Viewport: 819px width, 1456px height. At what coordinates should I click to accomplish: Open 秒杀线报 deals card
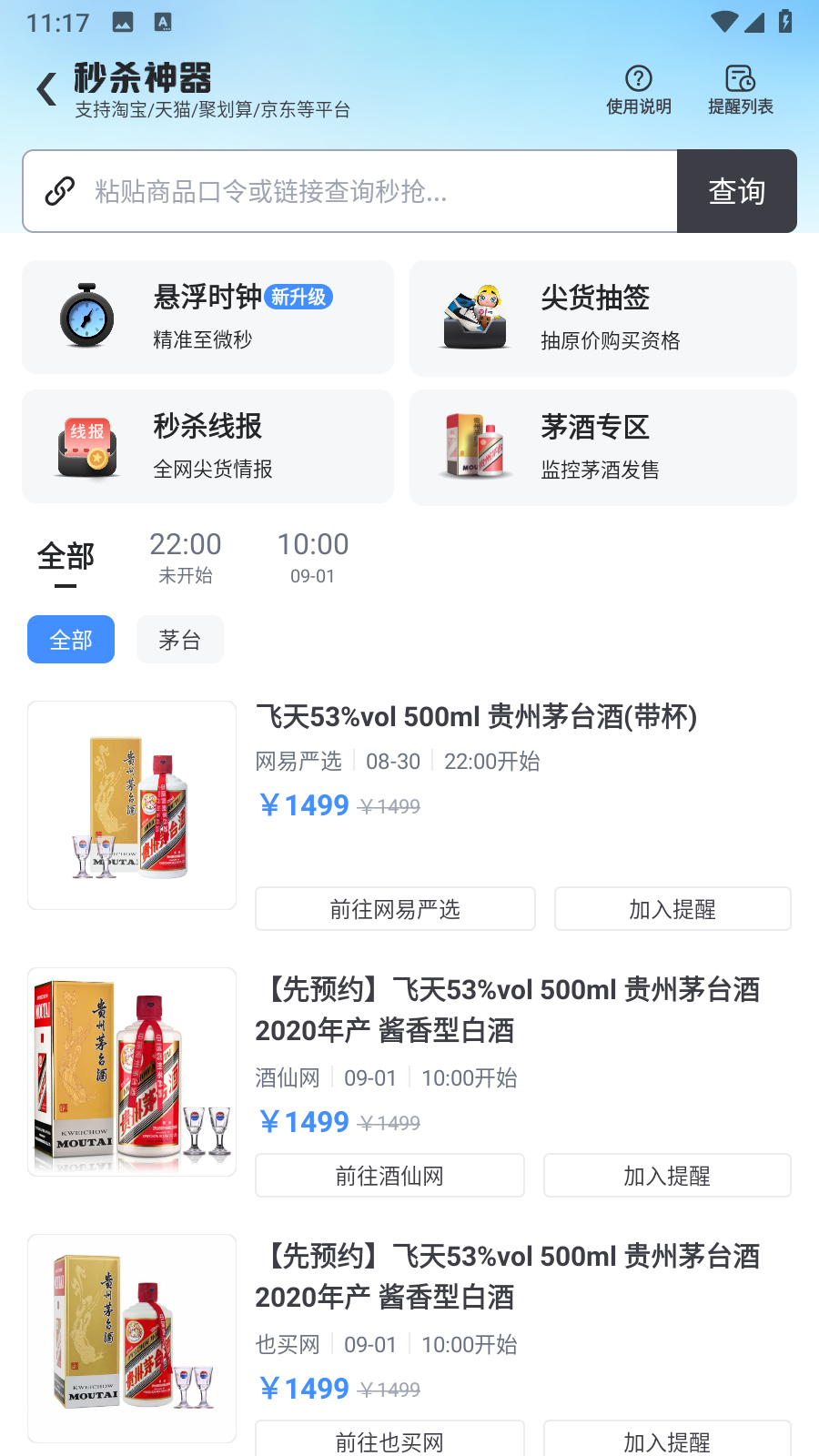207,446
